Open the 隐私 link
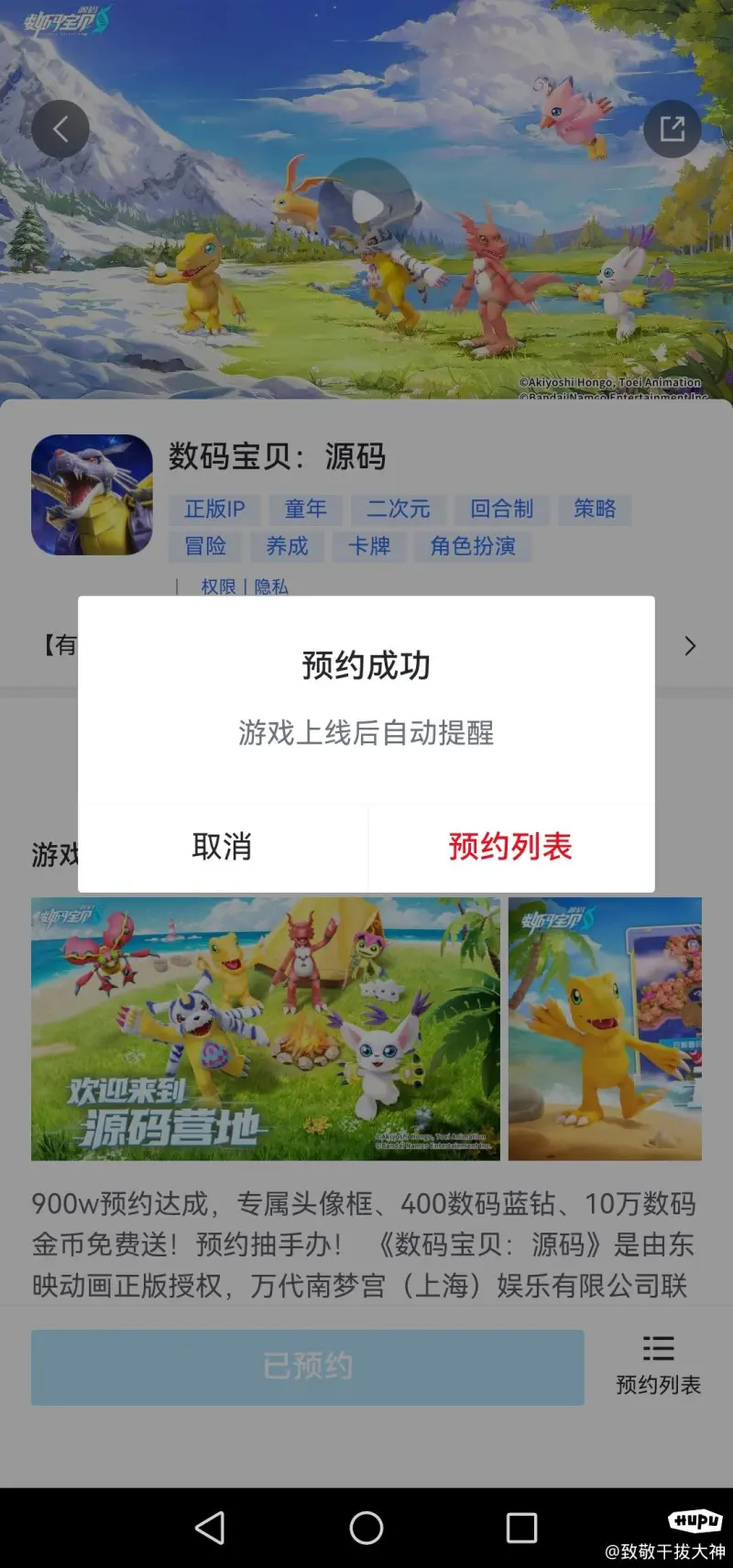This screenshot has height=1568, width=733. tap(271, 587)
